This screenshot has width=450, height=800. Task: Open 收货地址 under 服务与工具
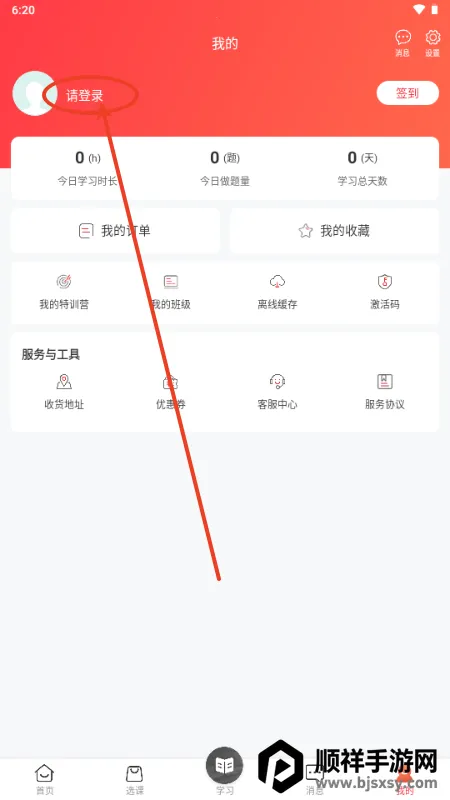tap(64, 392)
